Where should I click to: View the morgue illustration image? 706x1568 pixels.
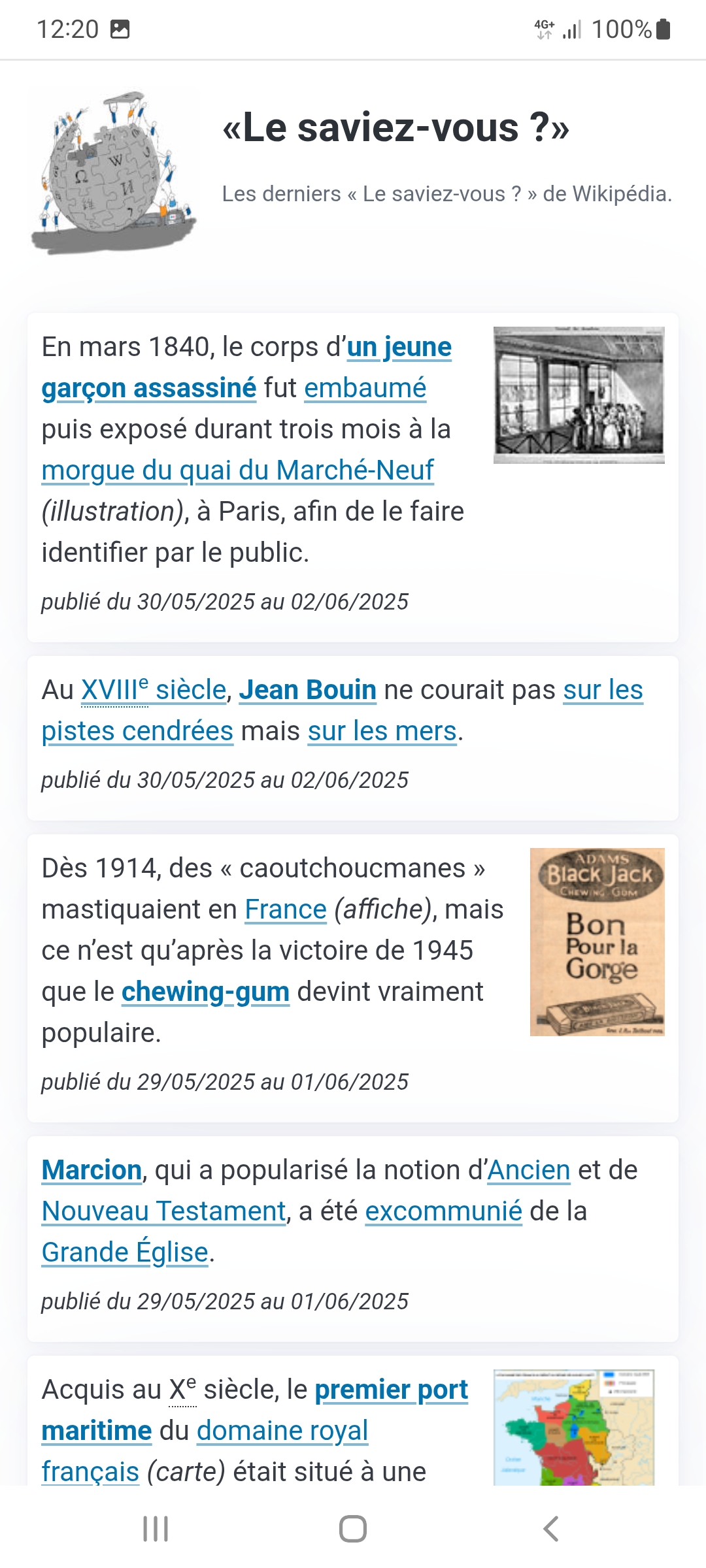(x=579, y=395)
